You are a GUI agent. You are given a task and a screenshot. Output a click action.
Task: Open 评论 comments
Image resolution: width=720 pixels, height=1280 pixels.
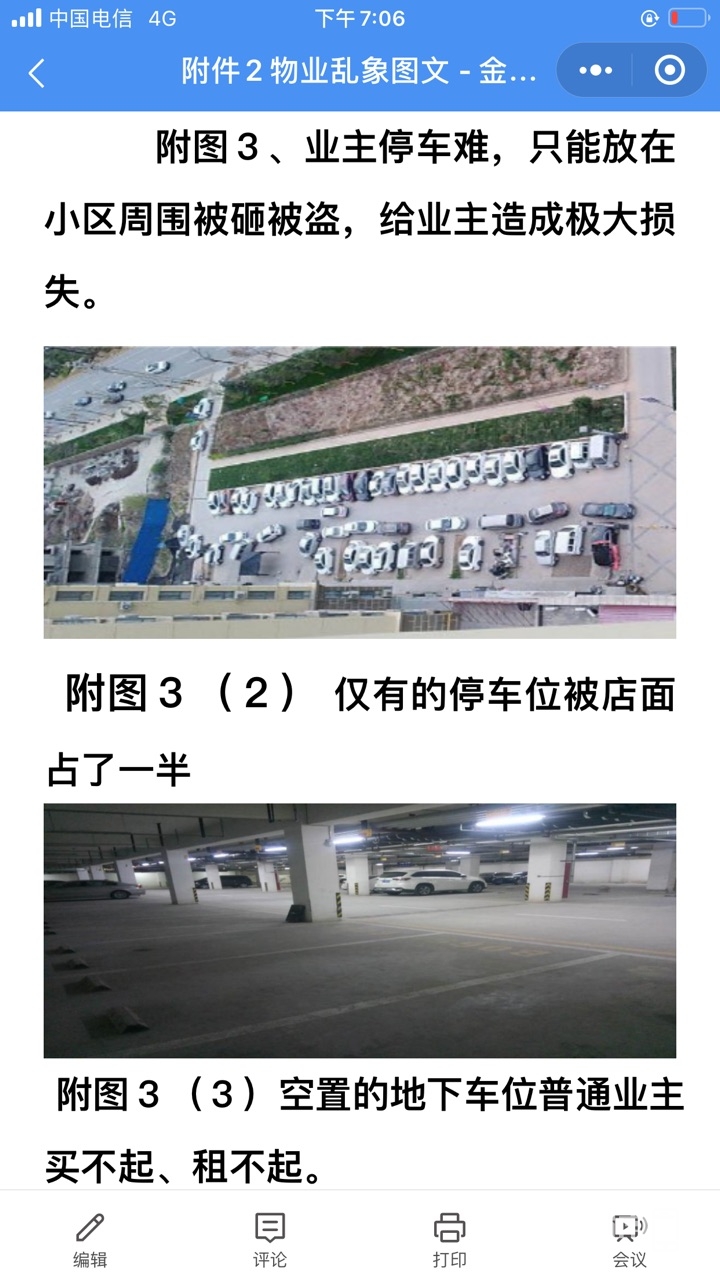point(270,1238)
